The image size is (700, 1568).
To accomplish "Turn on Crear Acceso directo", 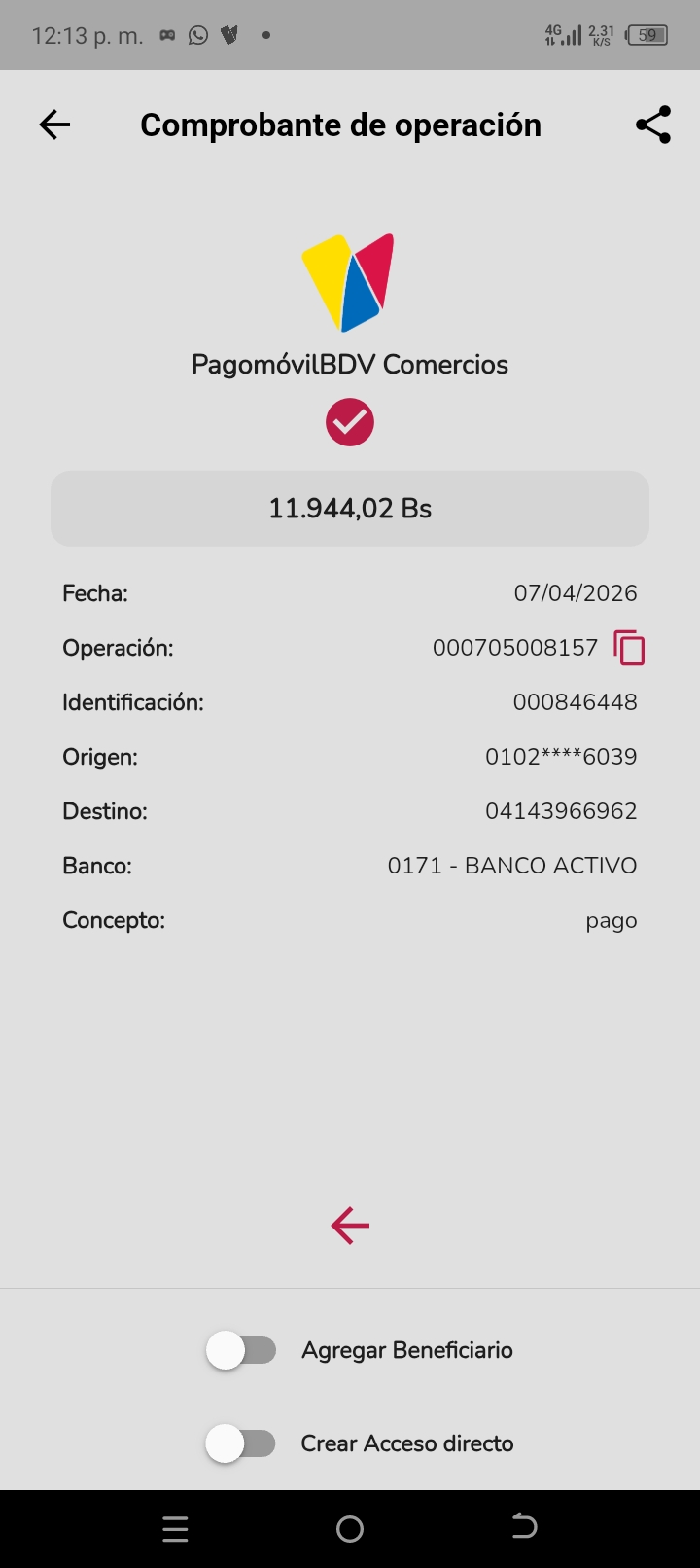I will click(241, 1443).
